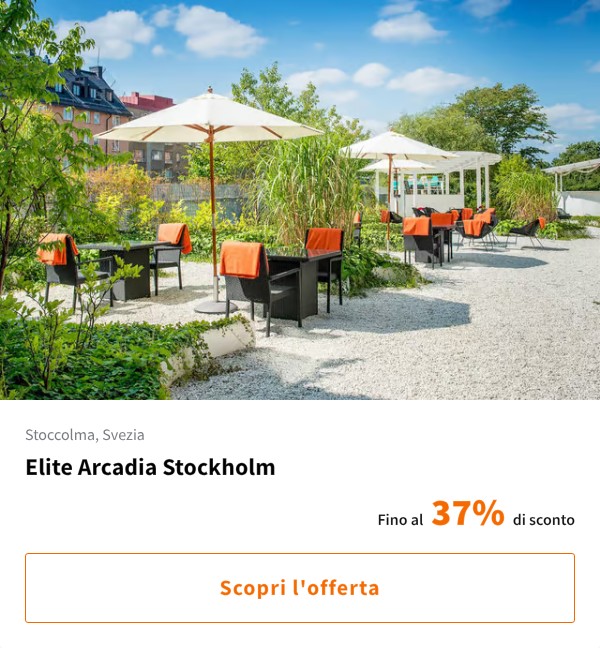Tap the Scopri l'offerta button
Image resolution: width=600 pixels, height=648 pixels.
coord(300,588)
